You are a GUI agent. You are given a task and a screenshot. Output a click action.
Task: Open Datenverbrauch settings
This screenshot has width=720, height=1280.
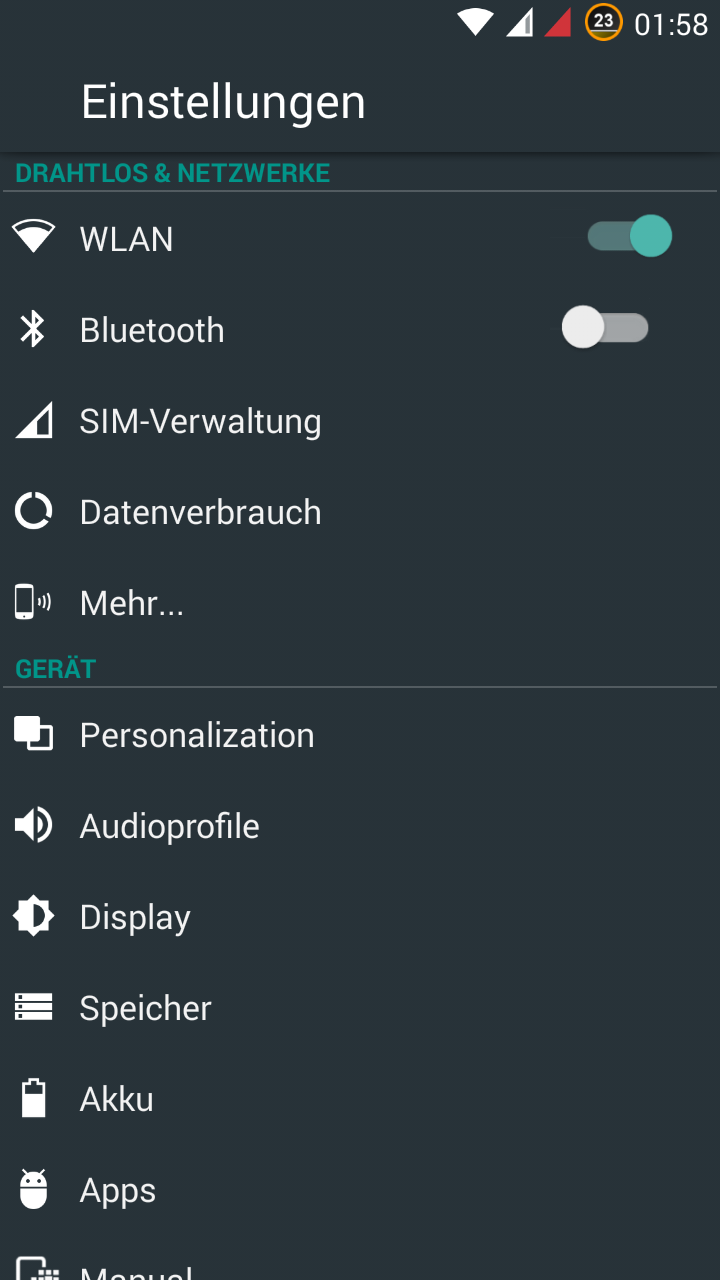pyautogui.click(x=200, y=512)
